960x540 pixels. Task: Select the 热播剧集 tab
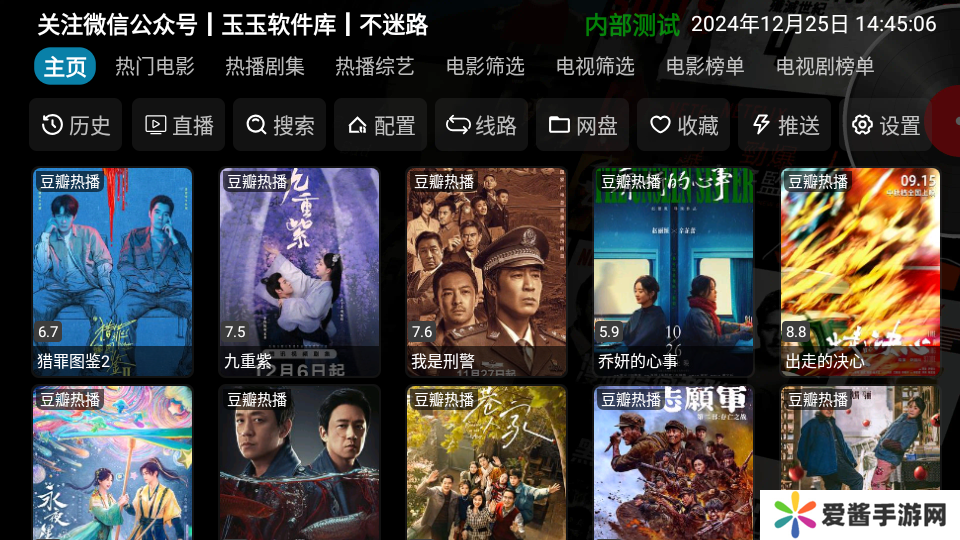pyautogui.click(x=265, y=67)
